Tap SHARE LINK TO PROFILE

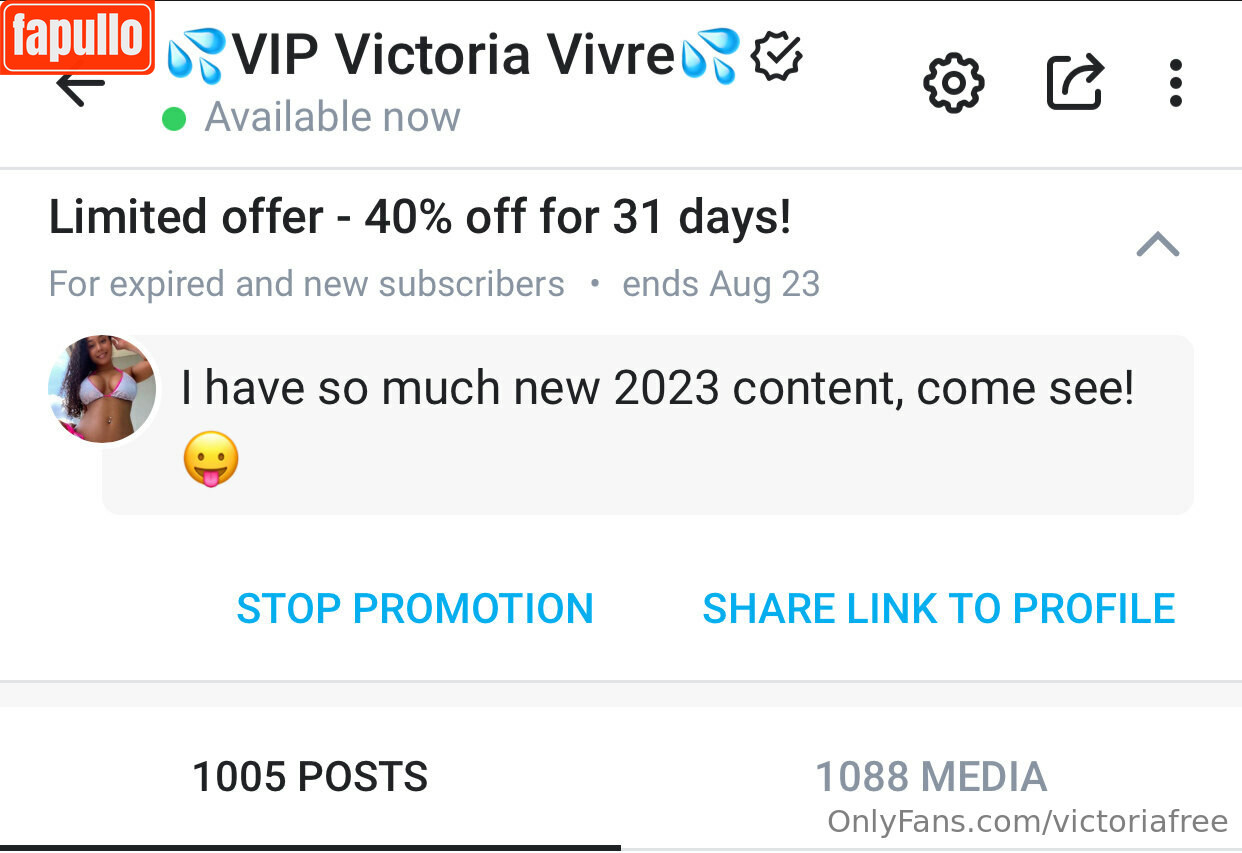[x=938, y=609]
